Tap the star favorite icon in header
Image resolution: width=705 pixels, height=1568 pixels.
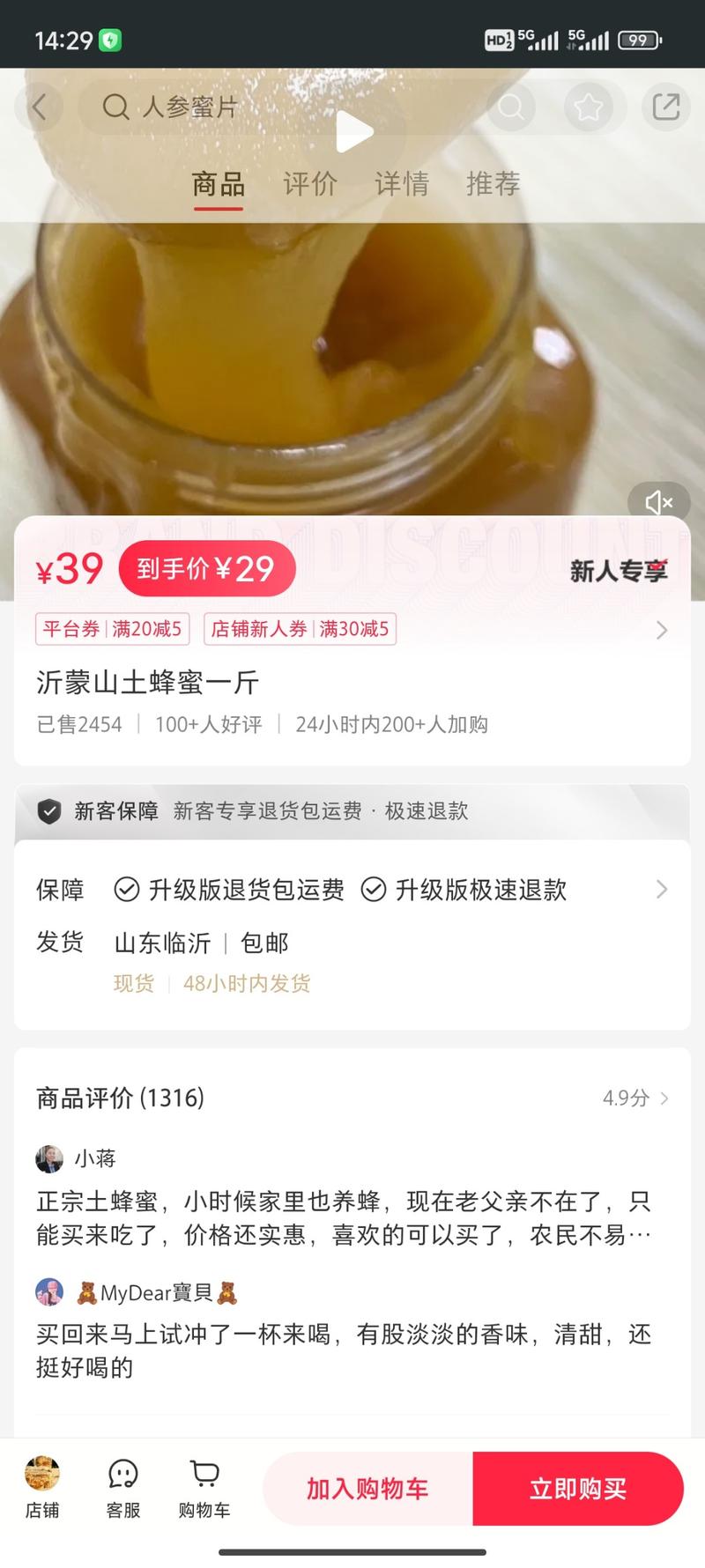(589, 107)
